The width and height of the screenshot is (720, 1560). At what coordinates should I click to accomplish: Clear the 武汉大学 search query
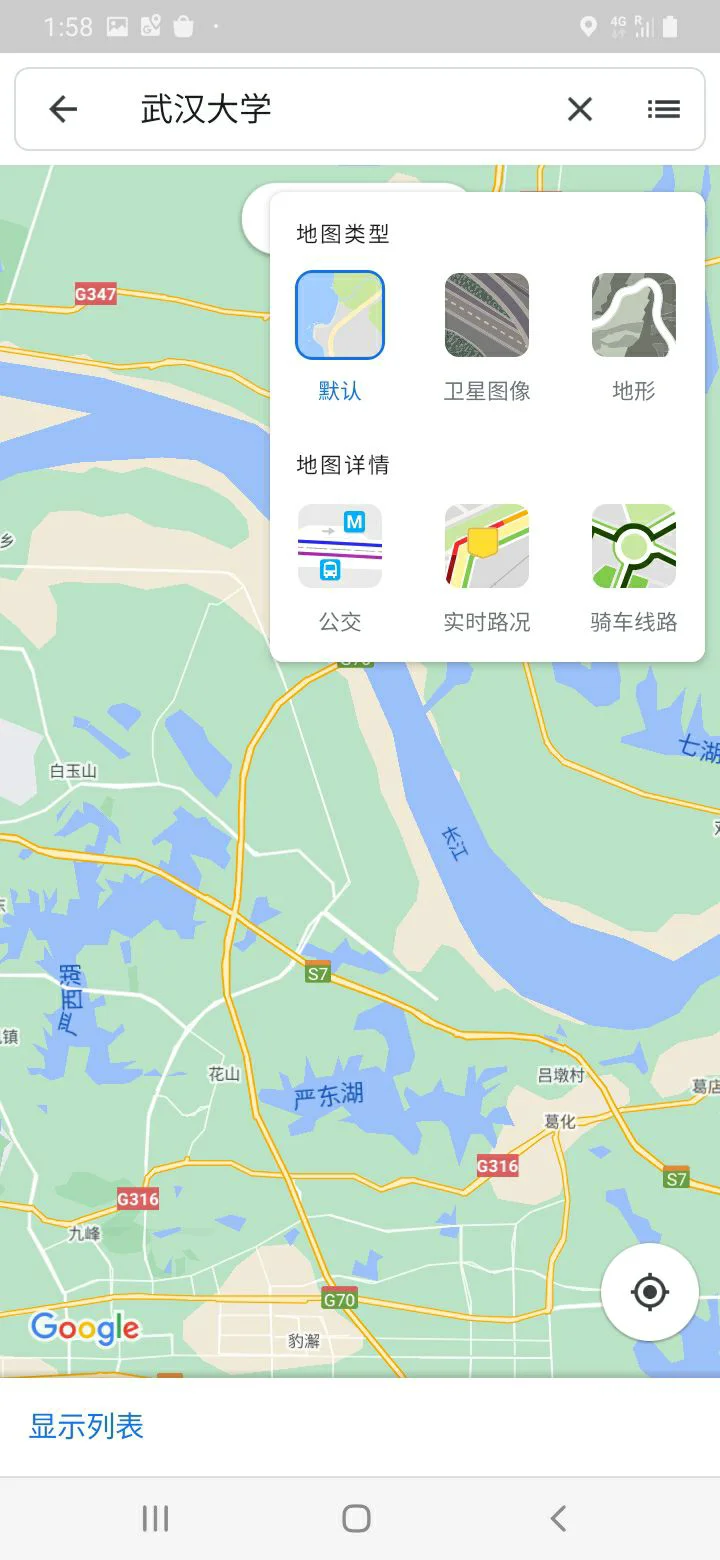(x=580, y=109)
